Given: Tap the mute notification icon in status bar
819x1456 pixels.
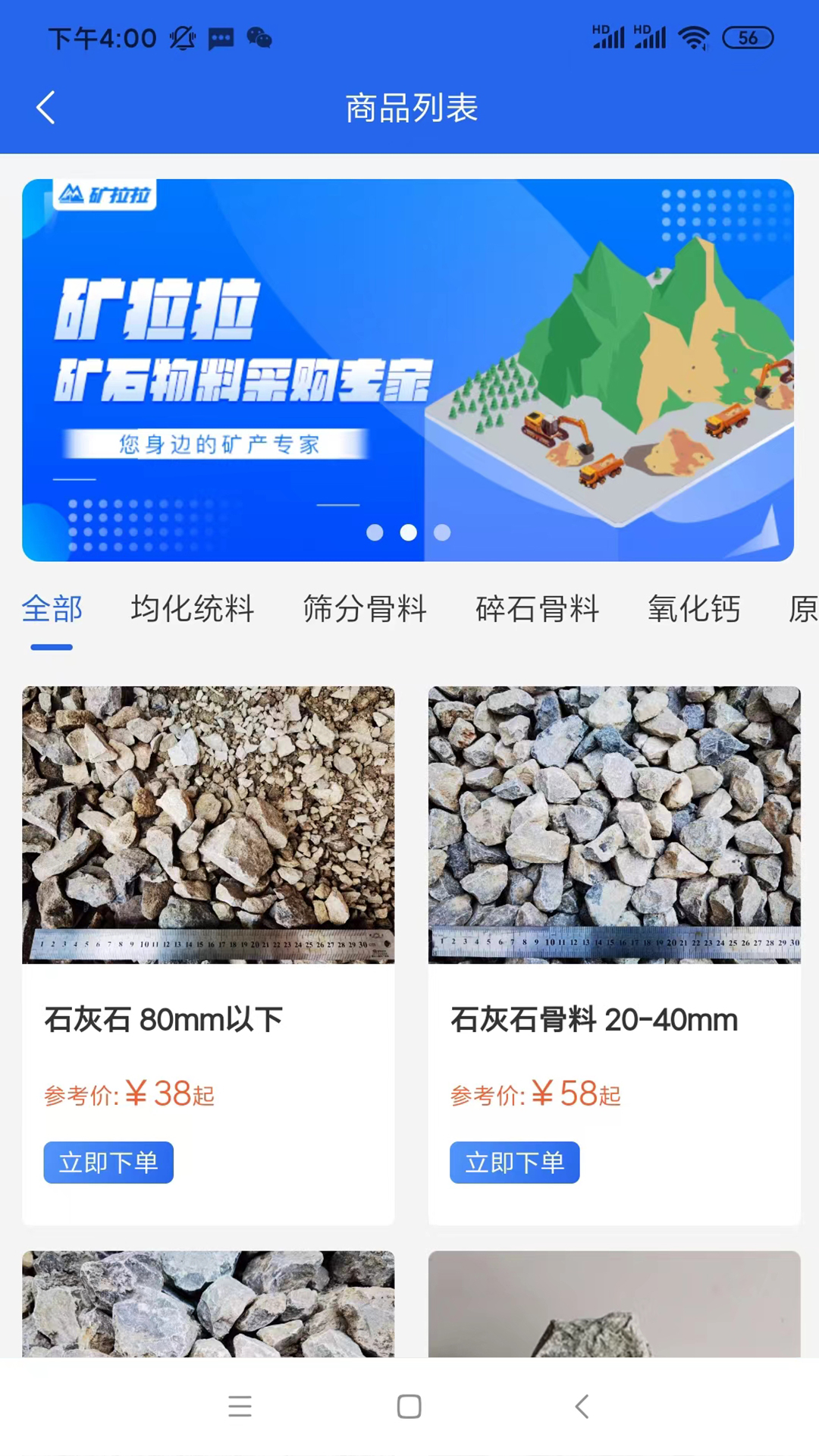Looking at the screenshot, I should tap(181, 37).
